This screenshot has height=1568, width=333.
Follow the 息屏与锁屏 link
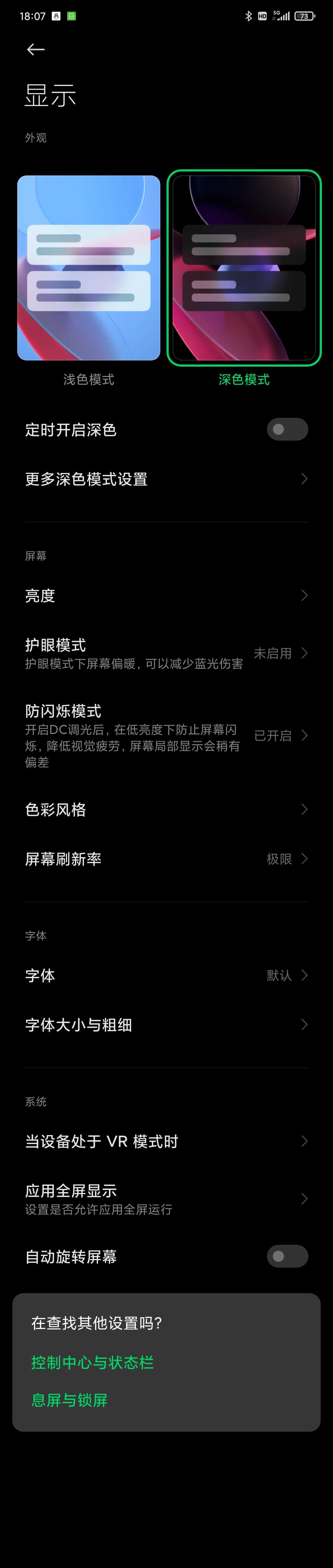pyautogui.click(x=69, y=1400)
